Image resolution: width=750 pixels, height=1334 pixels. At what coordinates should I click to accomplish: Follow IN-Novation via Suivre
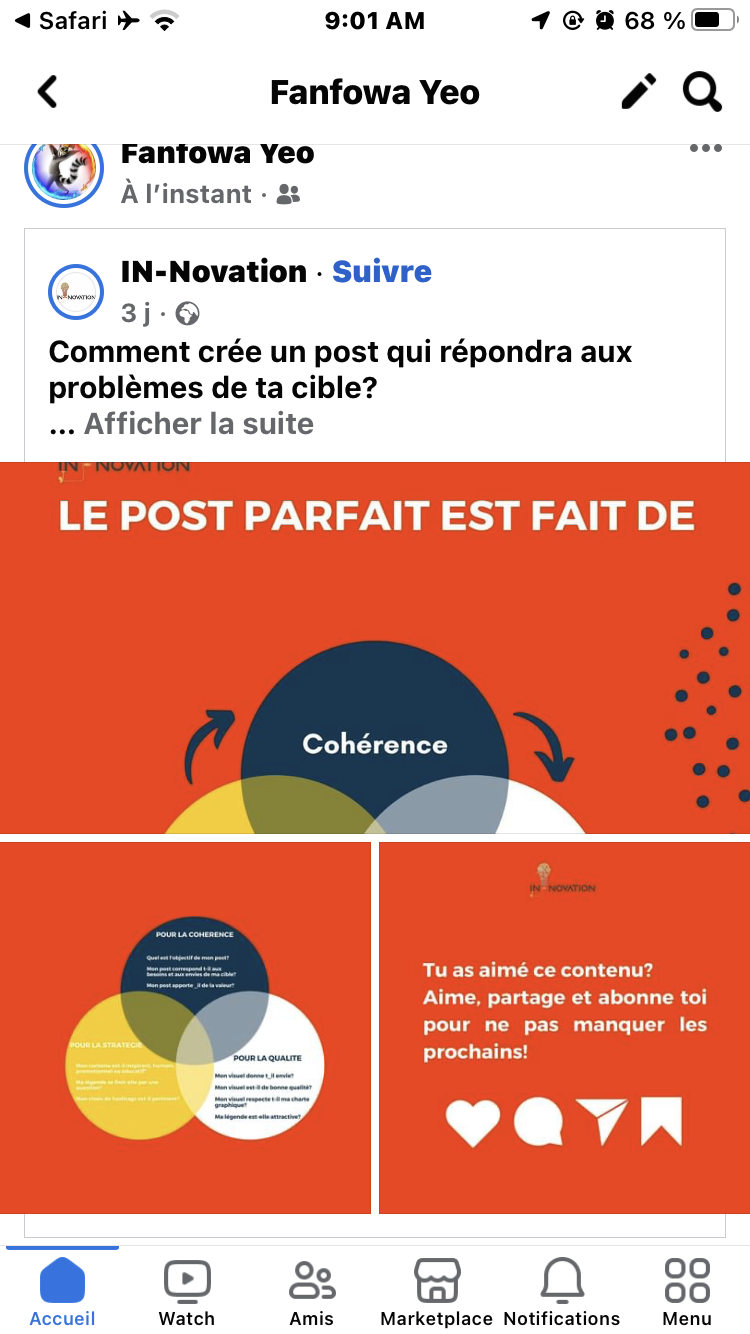coord(382,271)
